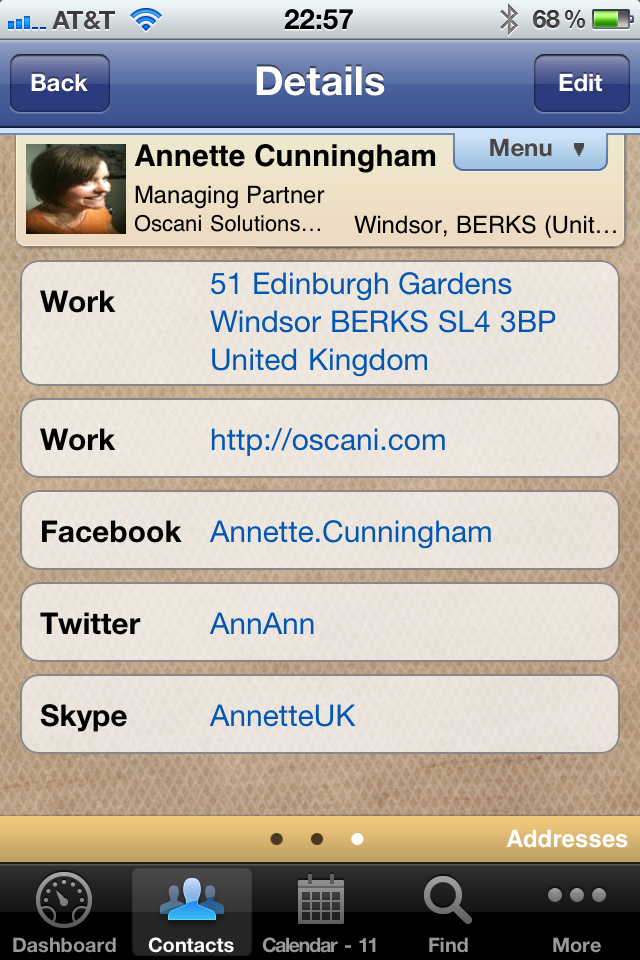Tap the page indicator dots
Screen dimensions: 640x960
point(317,839)
